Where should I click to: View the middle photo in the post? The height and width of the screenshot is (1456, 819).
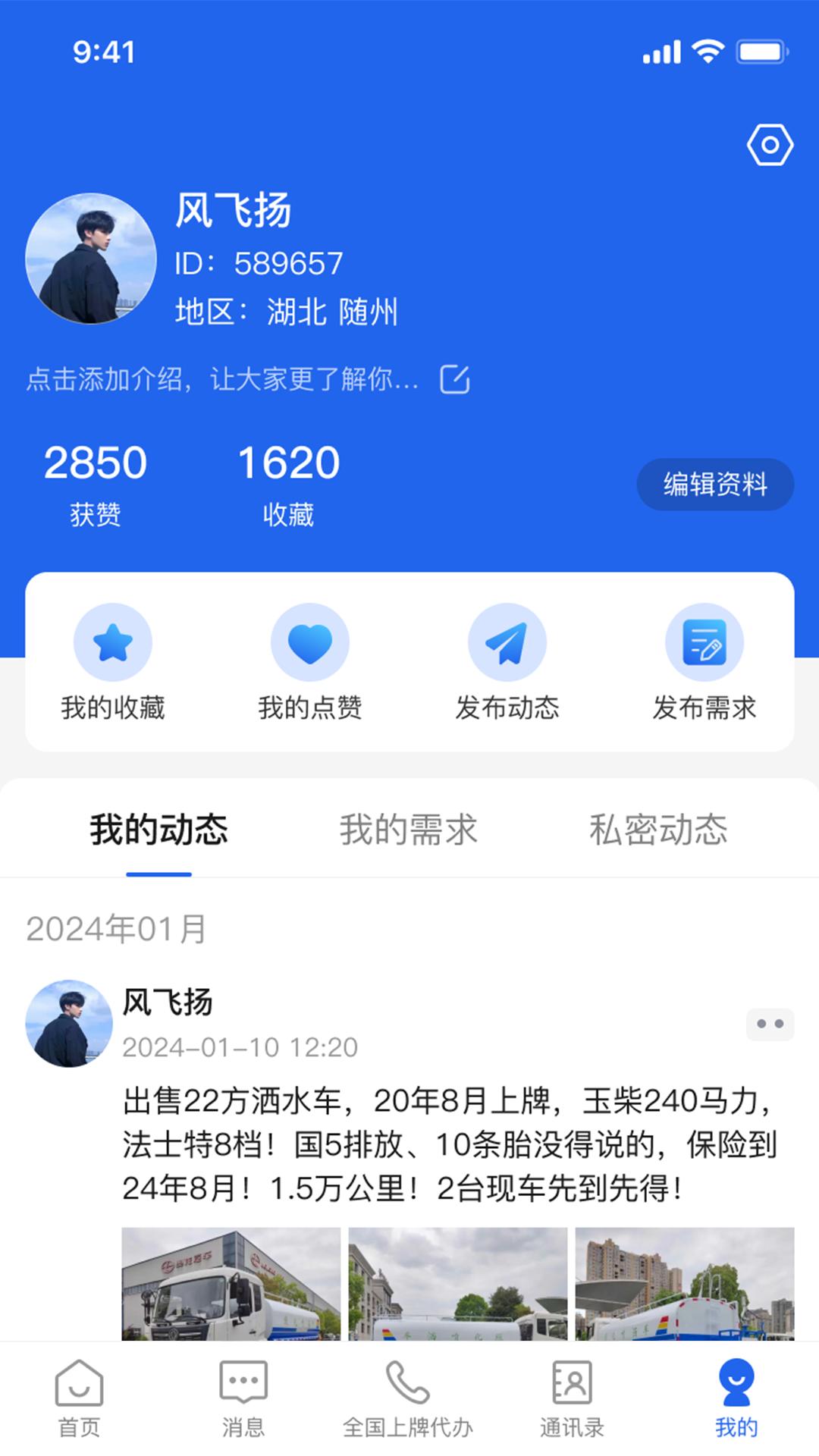point(458,1283)
